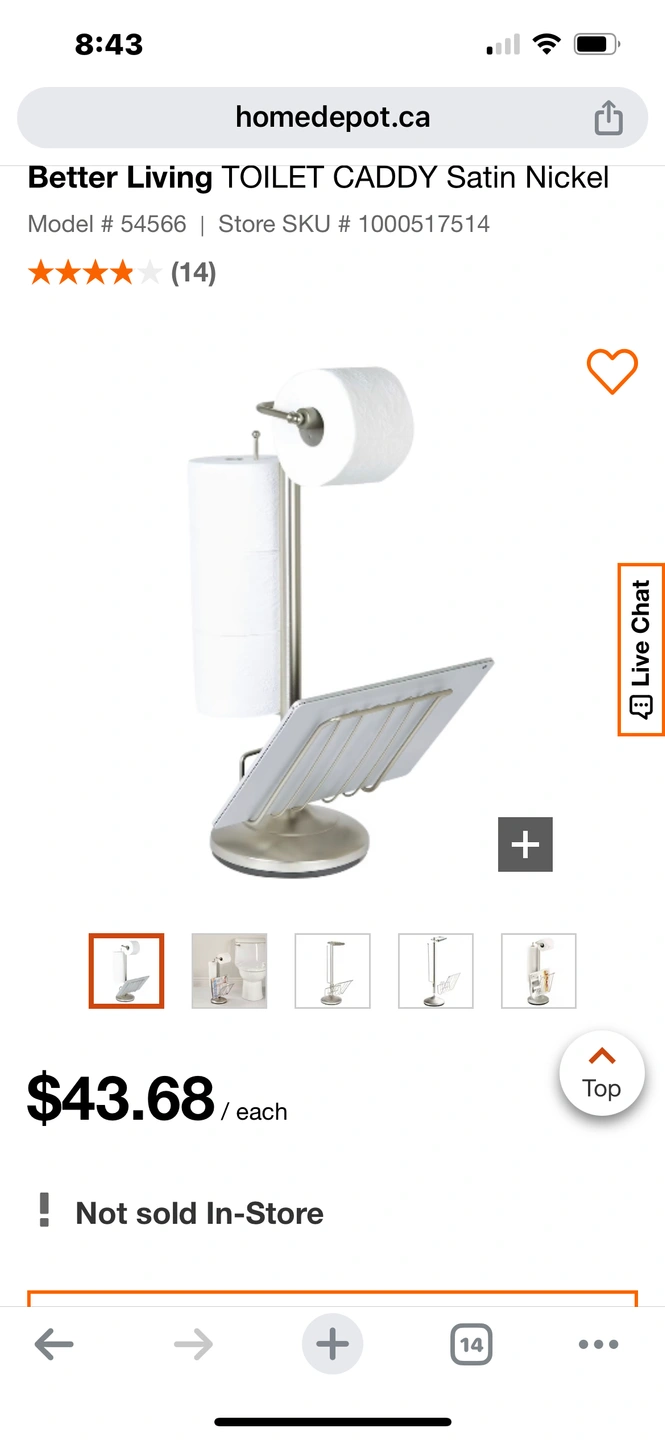Viewport: 665px width, 1440px height.
Task: Open a new browser tab
Action: (x=332, y=1345)
